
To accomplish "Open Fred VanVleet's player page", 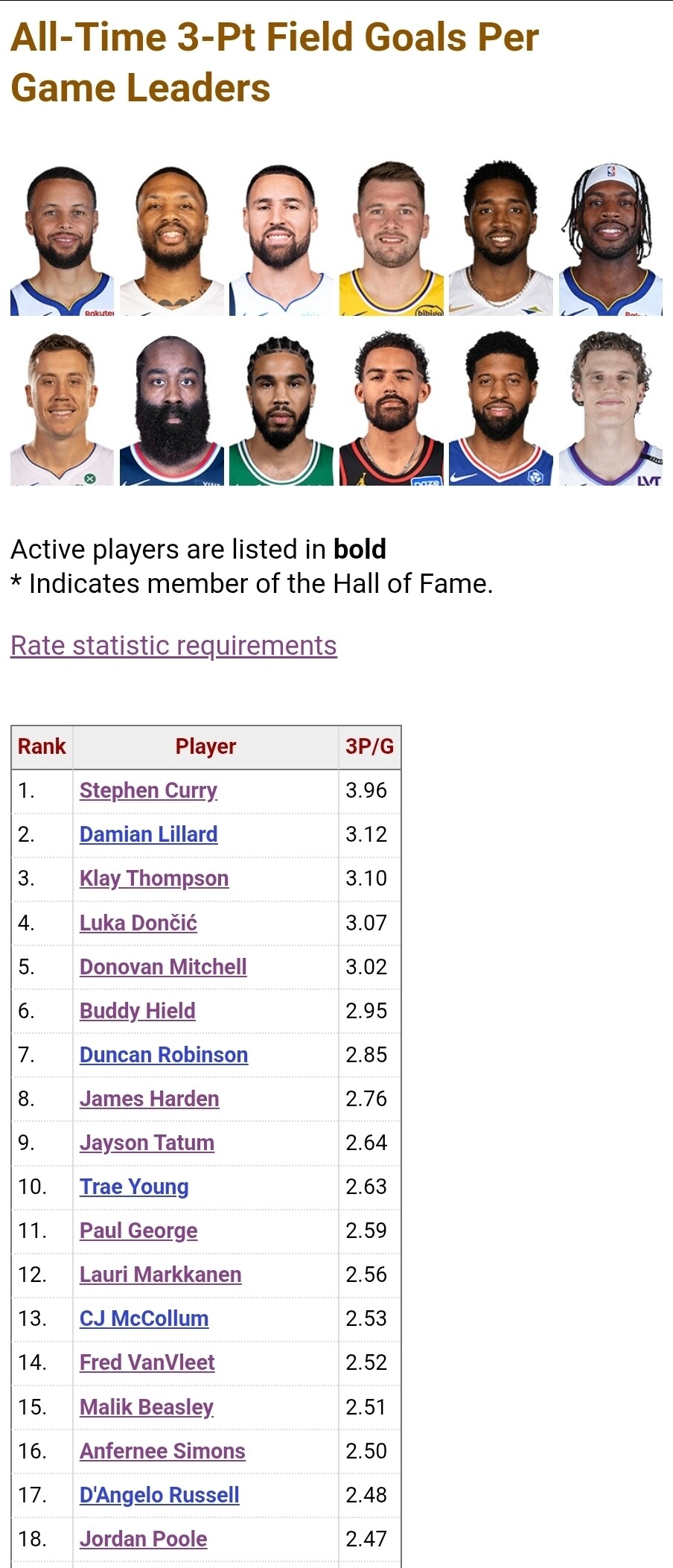I will [x=147, y=1362].
